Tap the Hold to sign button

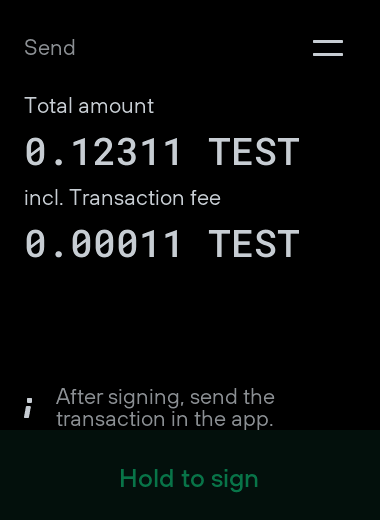[190, 475]
